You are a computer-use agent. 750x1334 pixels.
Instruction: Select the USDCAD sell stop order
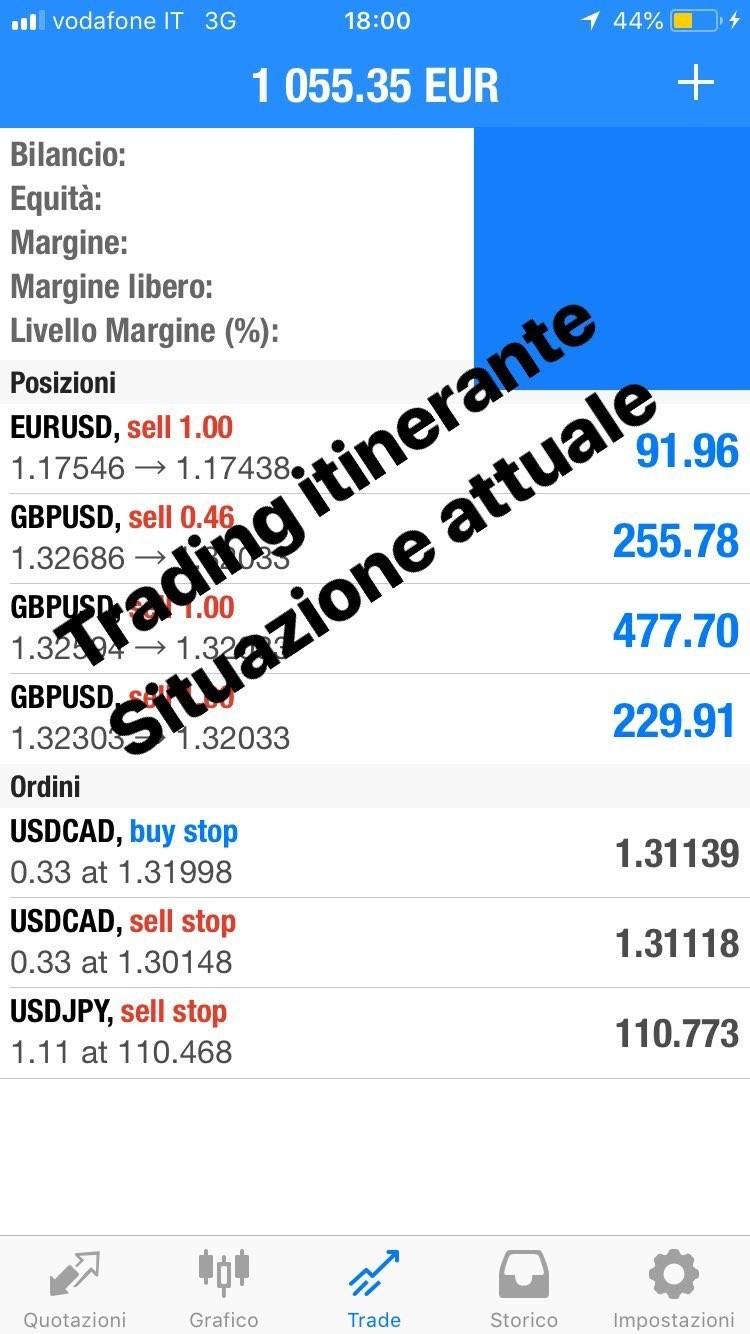click(375, 943)
